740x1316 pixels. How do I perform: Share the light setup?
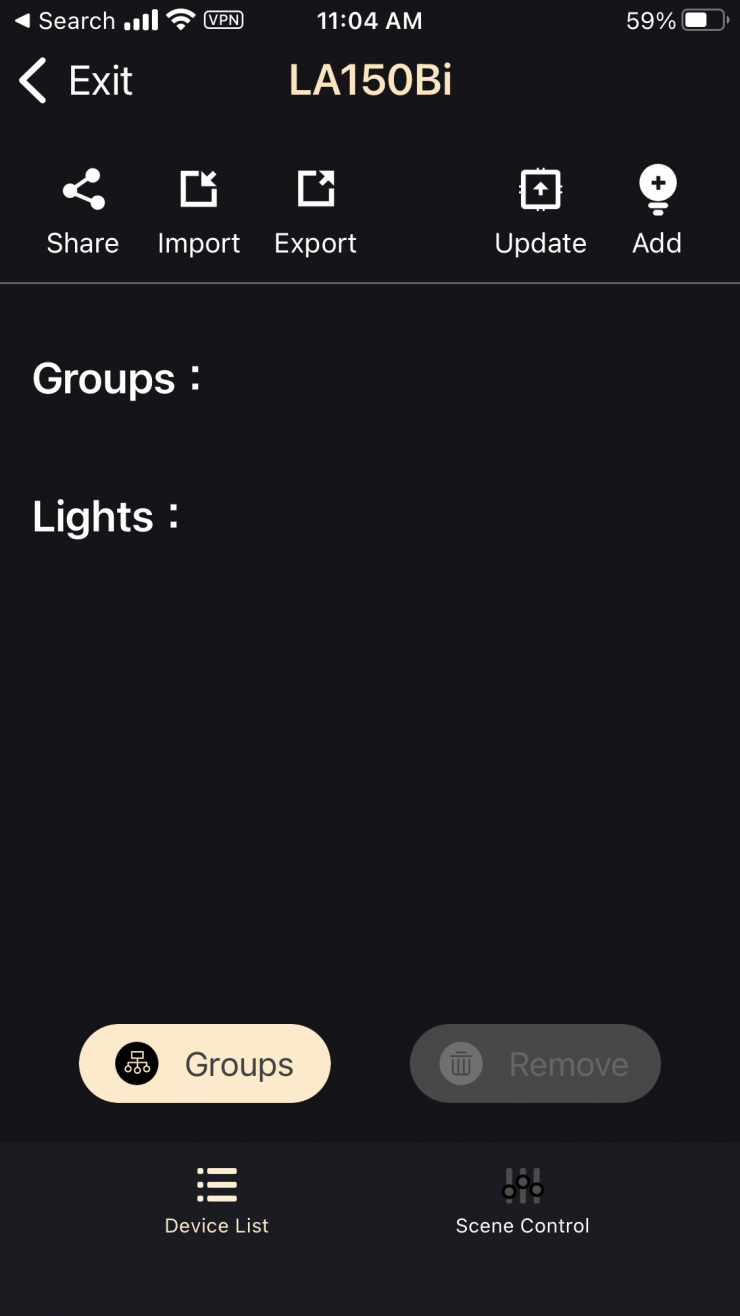tap(83, 212)
